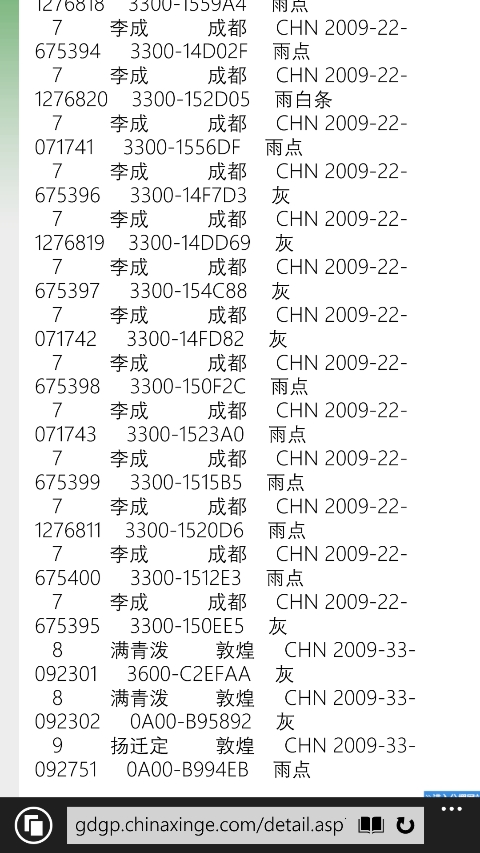Open the browser tabs switcher
Screen dimensions: 480x853
pyautogui.click(x=33, y=825)
